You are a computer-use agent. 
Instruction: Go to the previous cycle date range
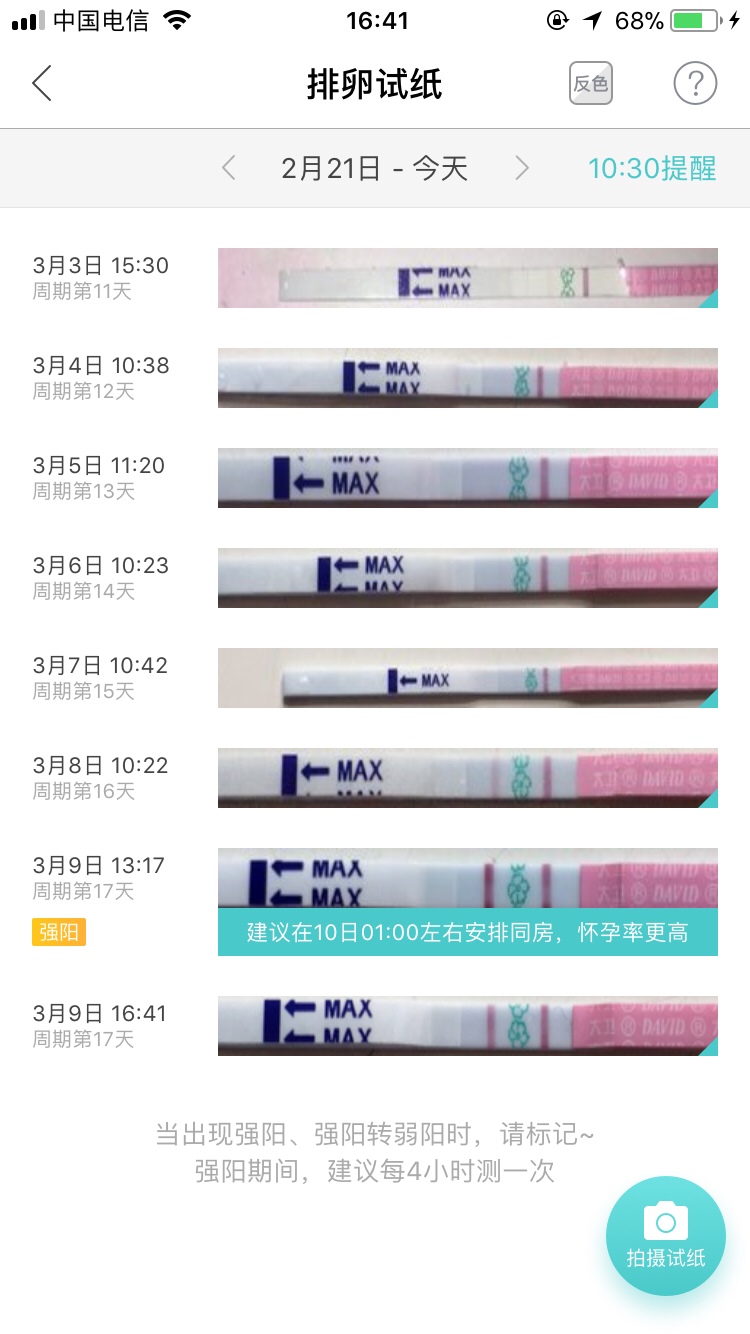[x=229, y=168]
